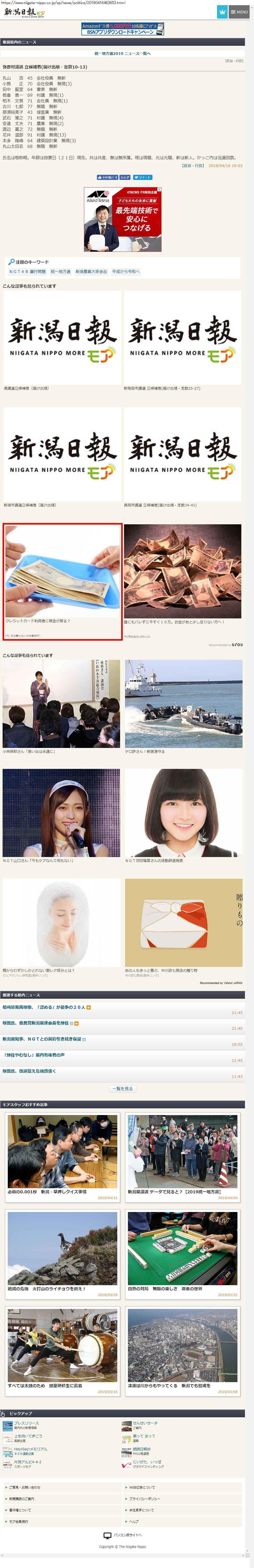This screenshot has height=1568, width=254.
Task: Open the MENU button
Action: pyautogui.click(x=239, y=12)
